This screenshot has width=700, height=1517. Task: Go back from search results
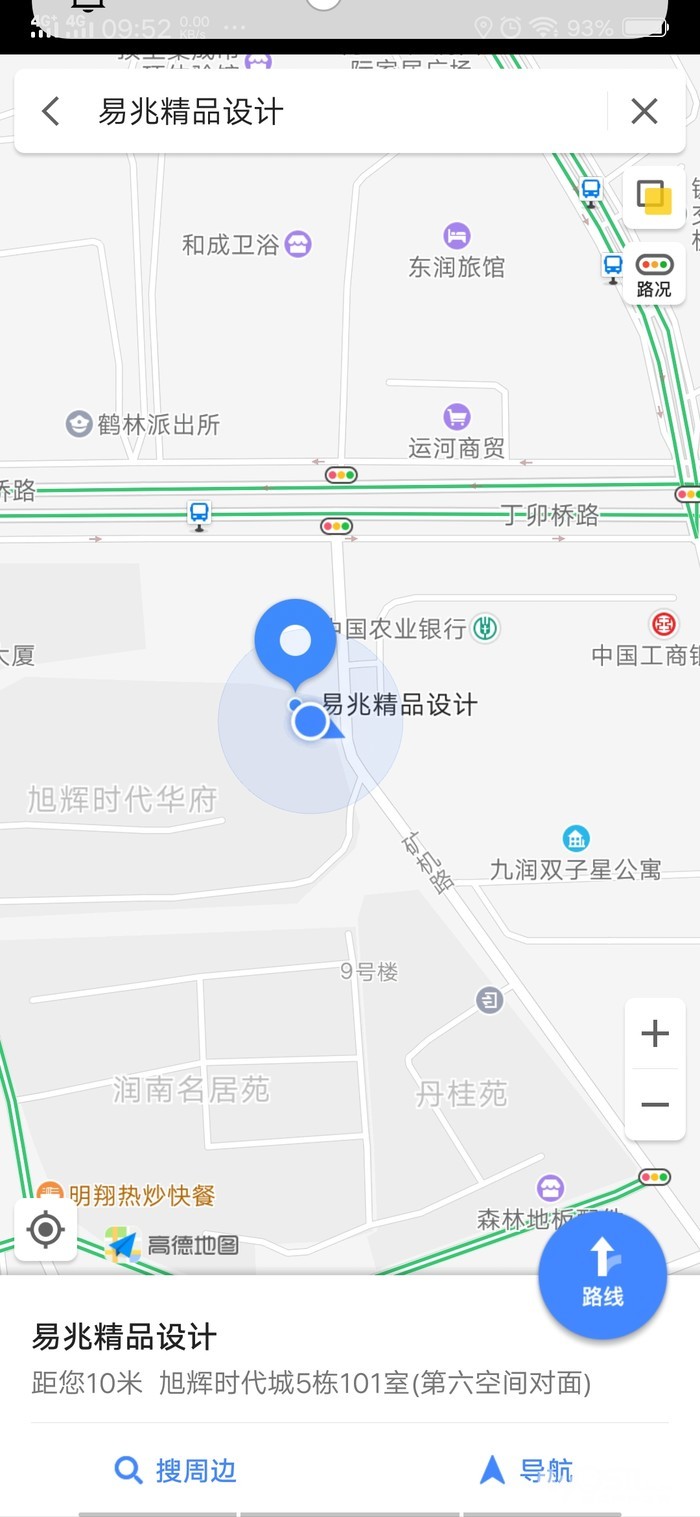51,111
